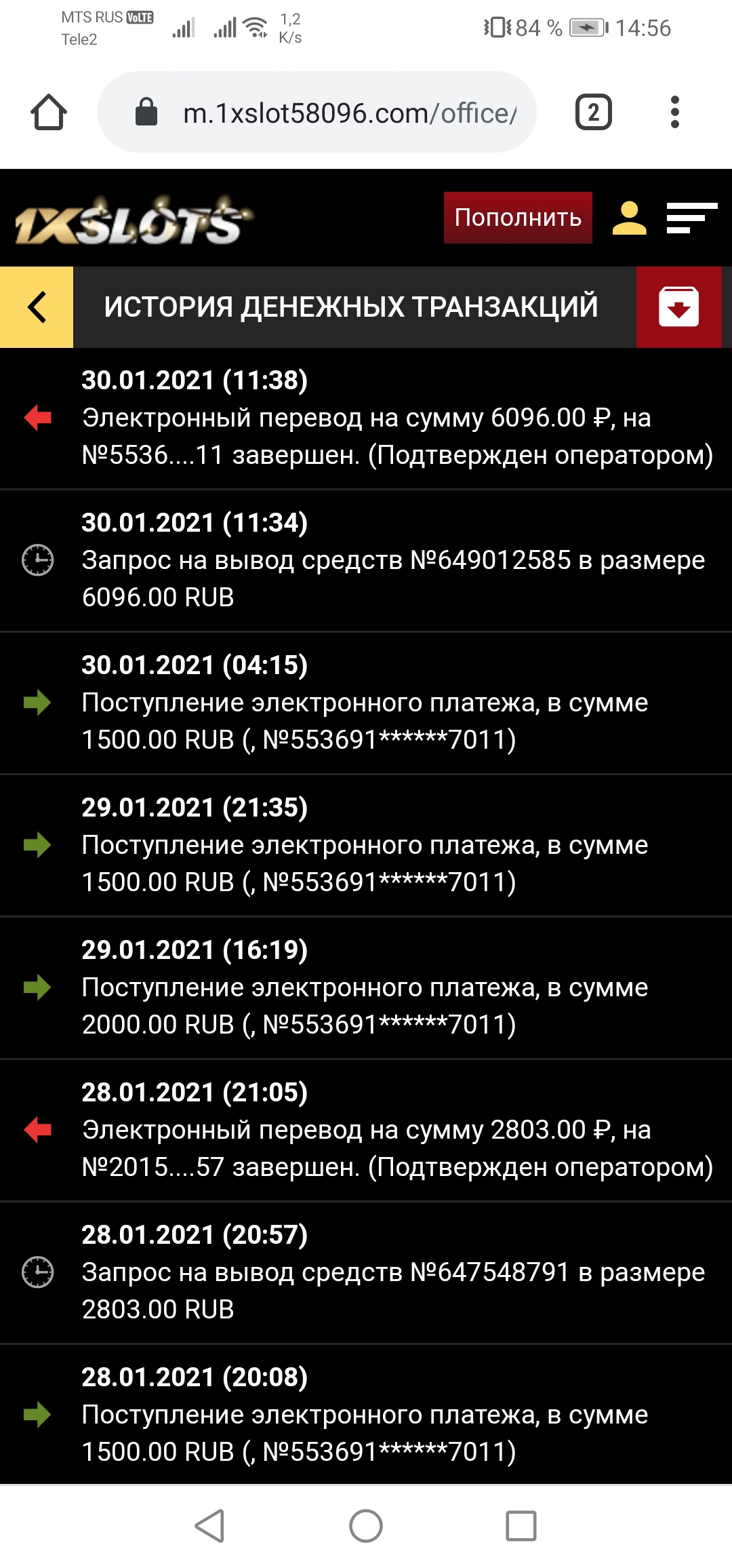Tap Android recent apps button
This screenshot has width=732, height=1568.
tap(521, 1526)
